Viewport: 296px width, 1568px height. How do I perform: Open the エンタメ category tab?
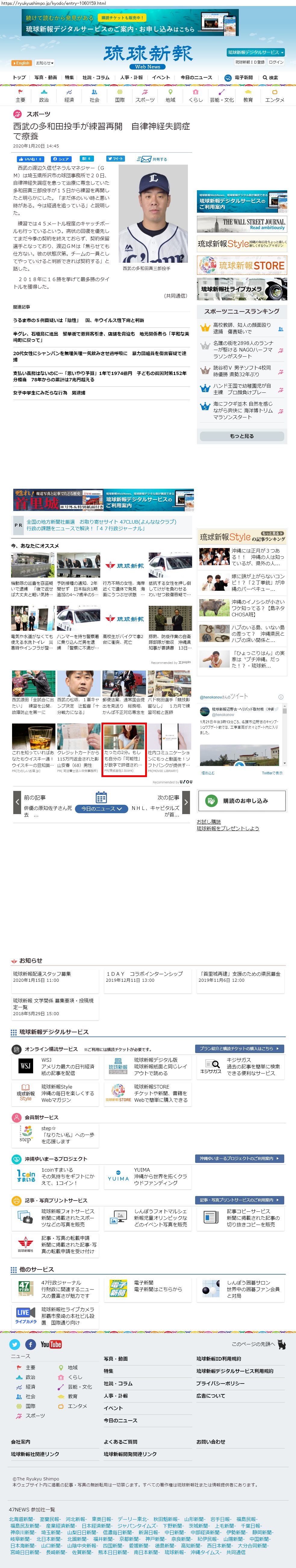275,96
